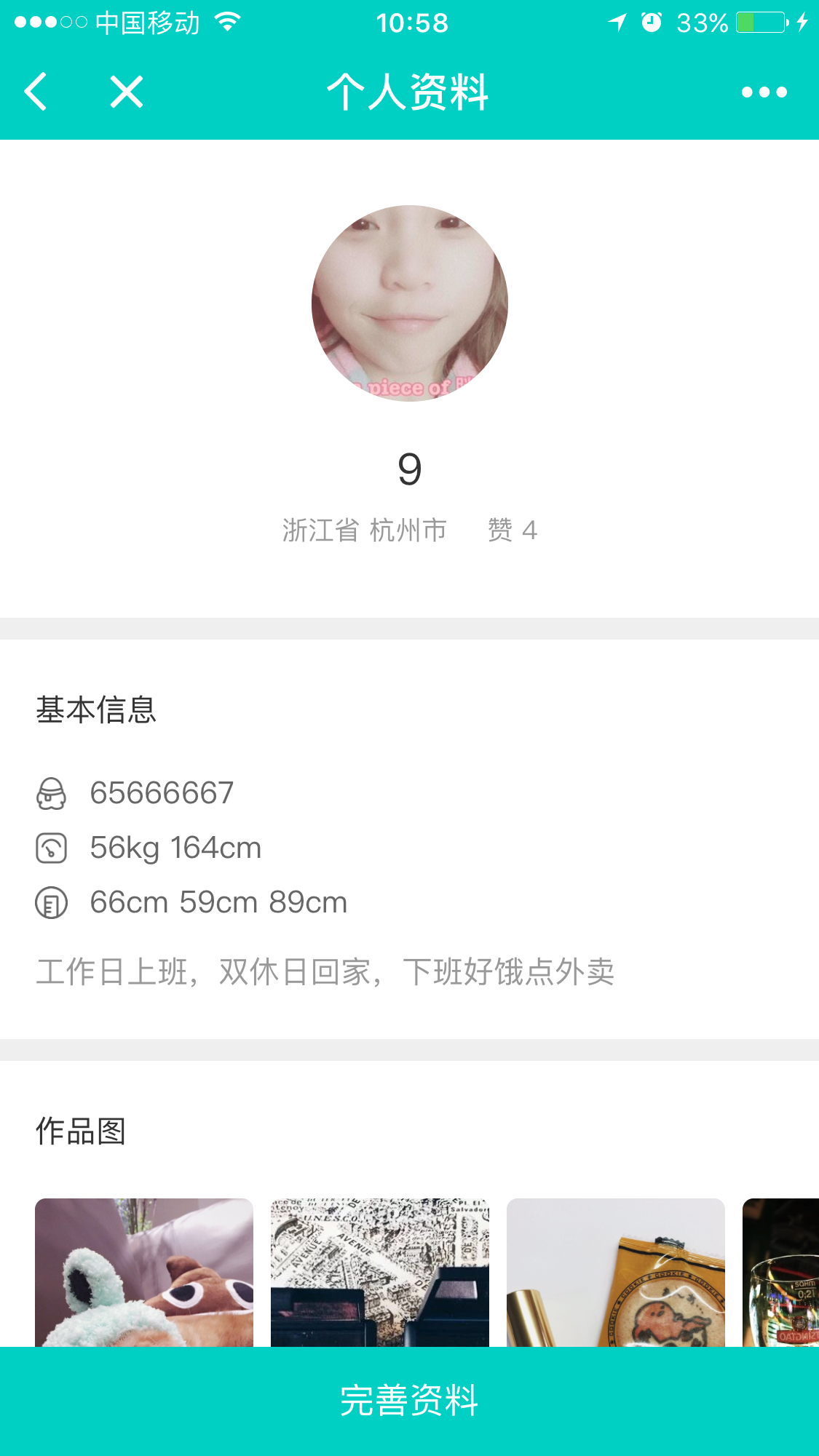Open the newspaper map print photo
The width and height of the screenshot is (819, 1456).
click(x=380, y=1272)
